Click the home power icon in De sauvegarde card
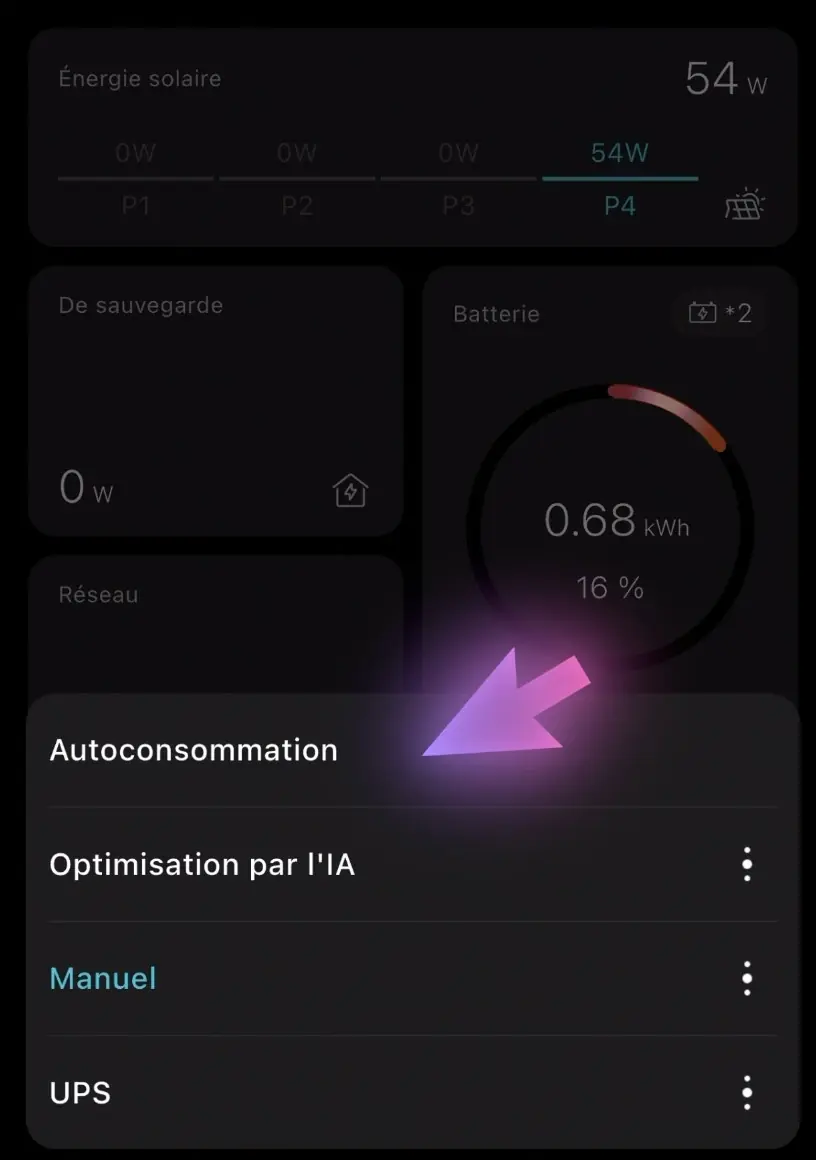The width and height of the screenshot is (816, 1160). [351, 490]
